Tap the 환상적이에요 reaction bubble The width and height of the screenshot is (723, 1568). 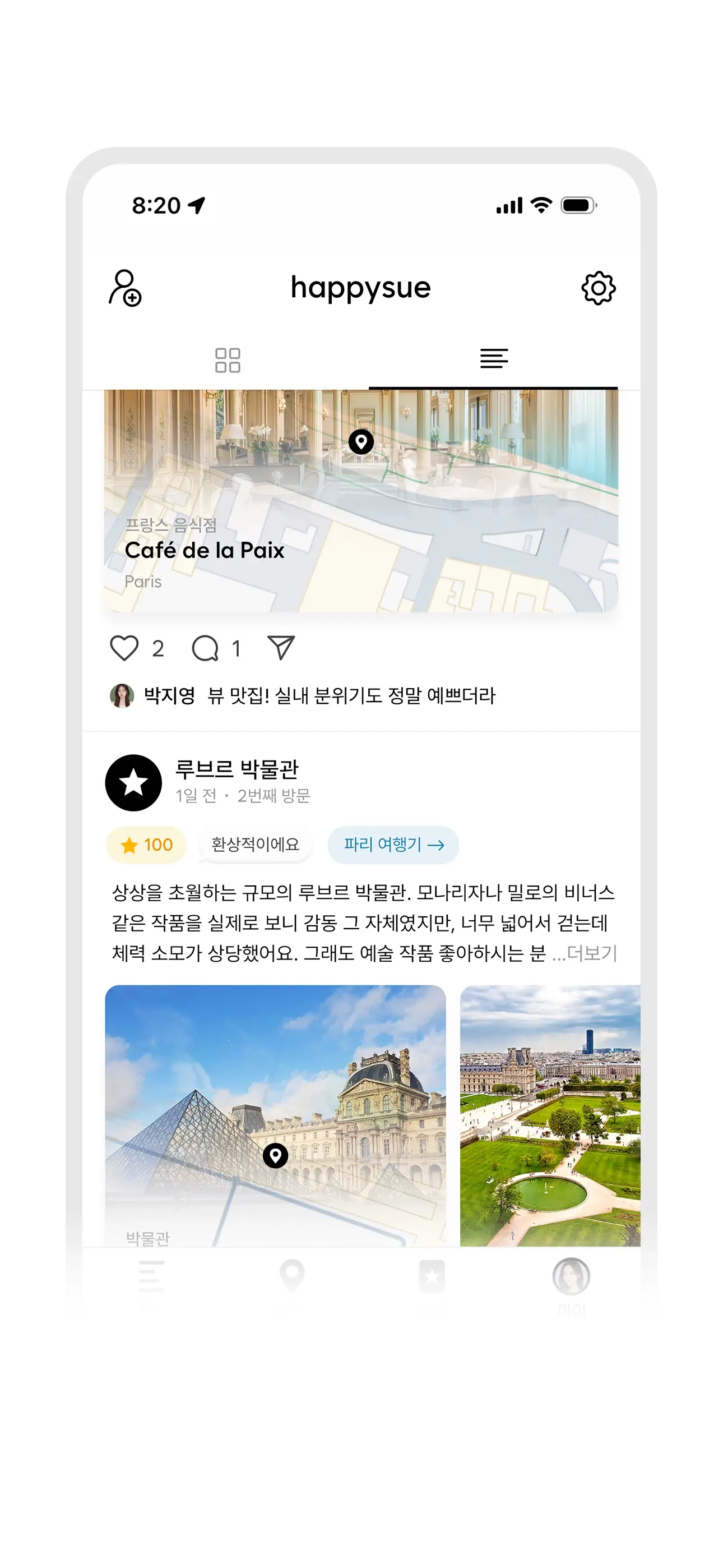coord(254,845)
